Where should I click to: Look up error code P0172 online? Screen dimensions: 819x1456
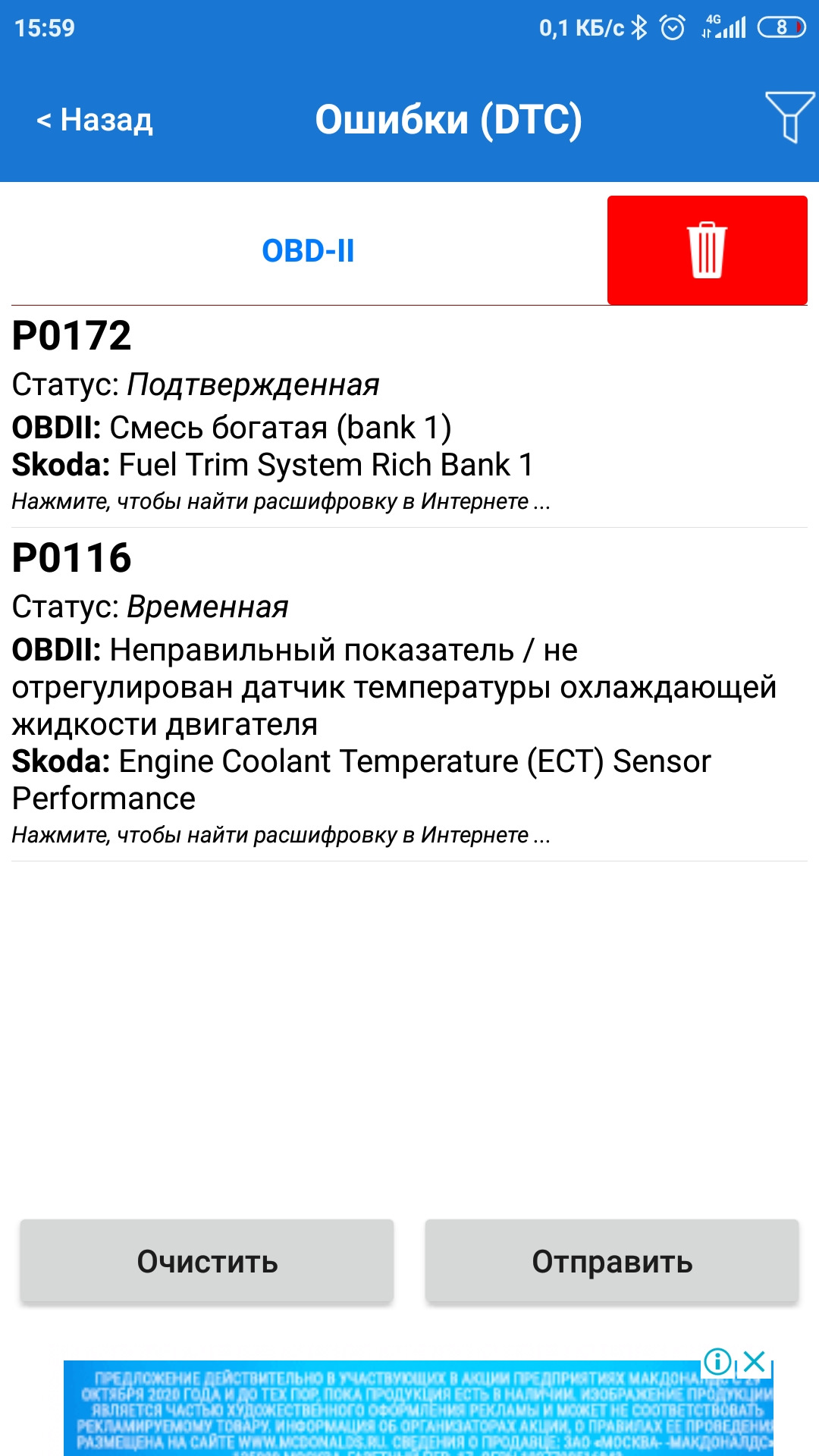coord(281,501)
